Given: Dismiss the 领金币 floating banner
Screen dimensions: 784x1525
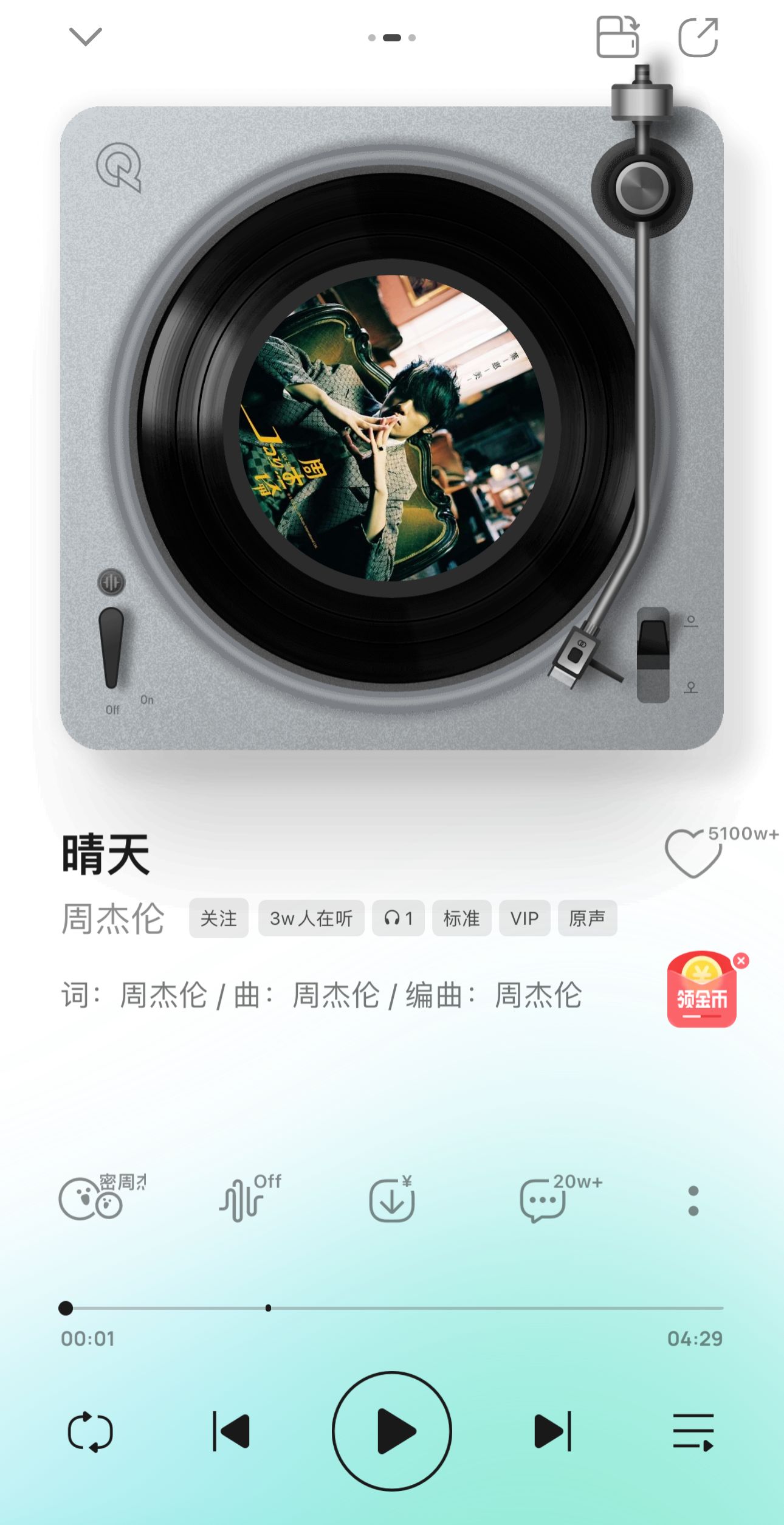Looking at the screenshot, I should 741,961.
